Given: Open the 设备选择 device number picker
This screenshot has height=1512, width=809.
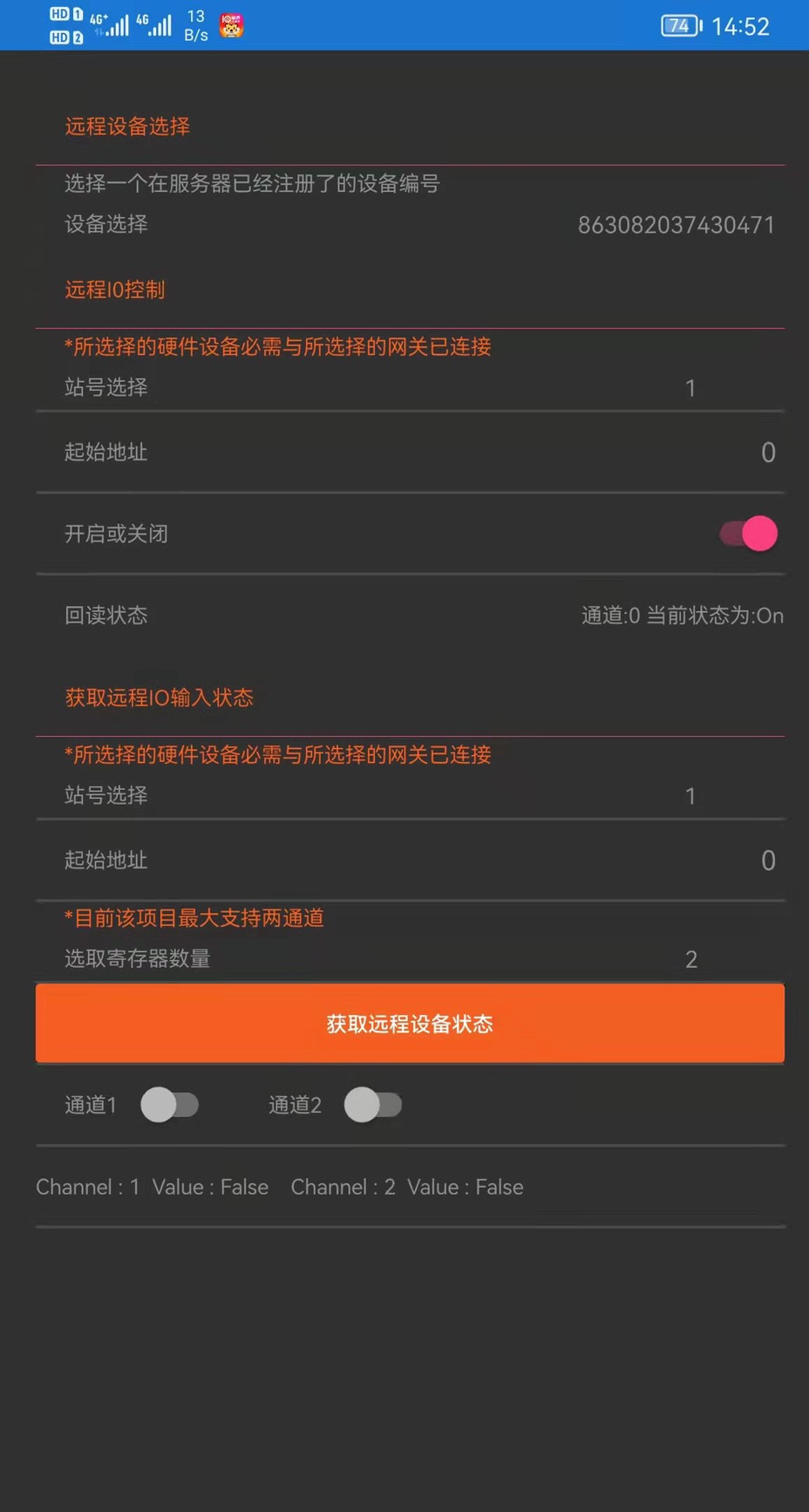Looking at the screenshot, I should 676,225.
